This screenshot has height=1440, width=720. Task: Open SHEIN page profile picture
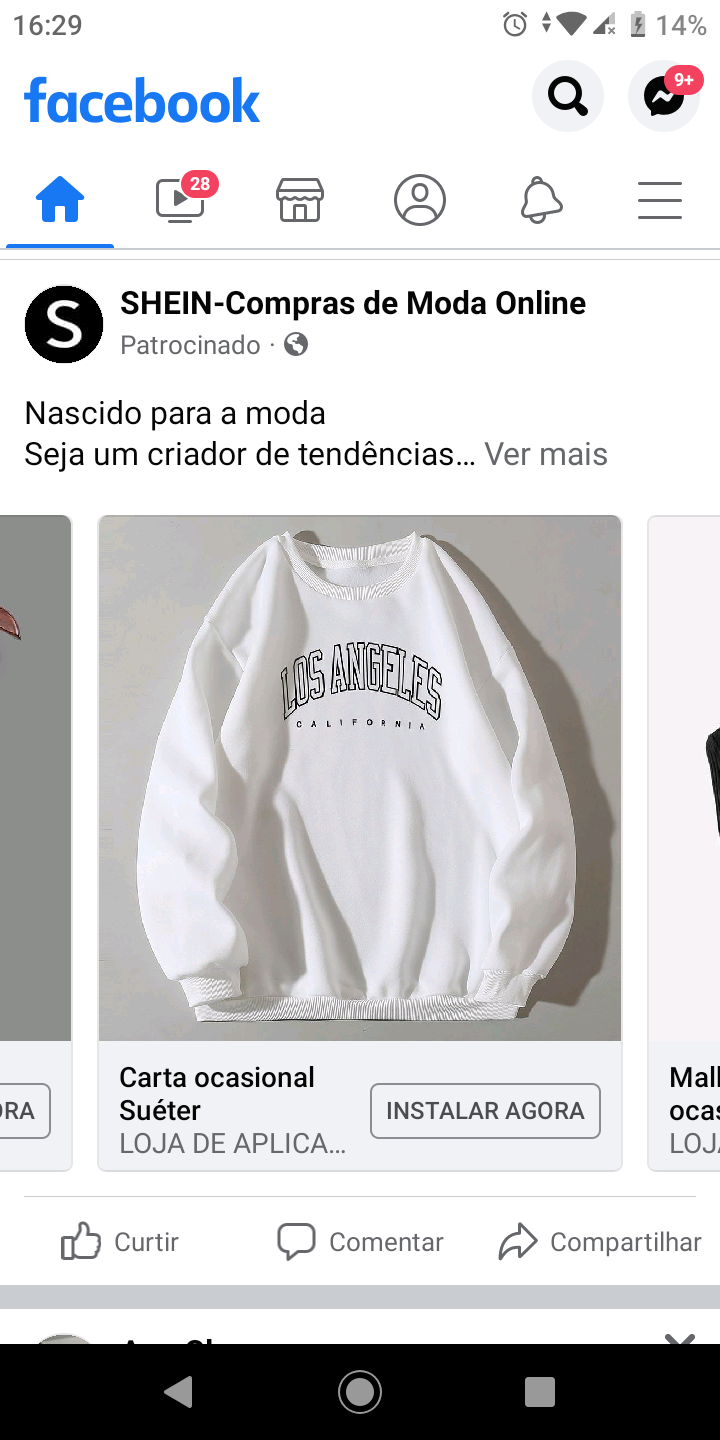click(64, 324)
